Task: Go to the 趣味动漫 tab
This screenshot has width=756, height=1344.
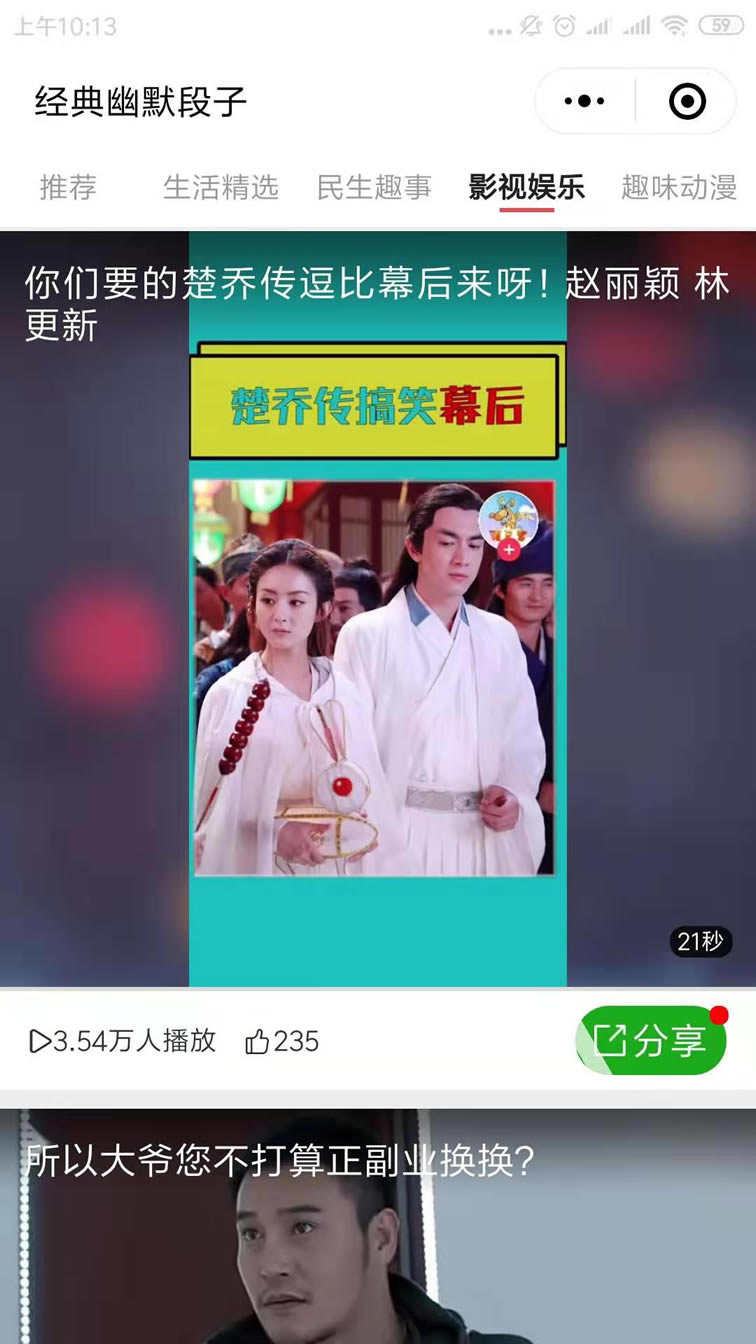Action: (x=679, y=187)
